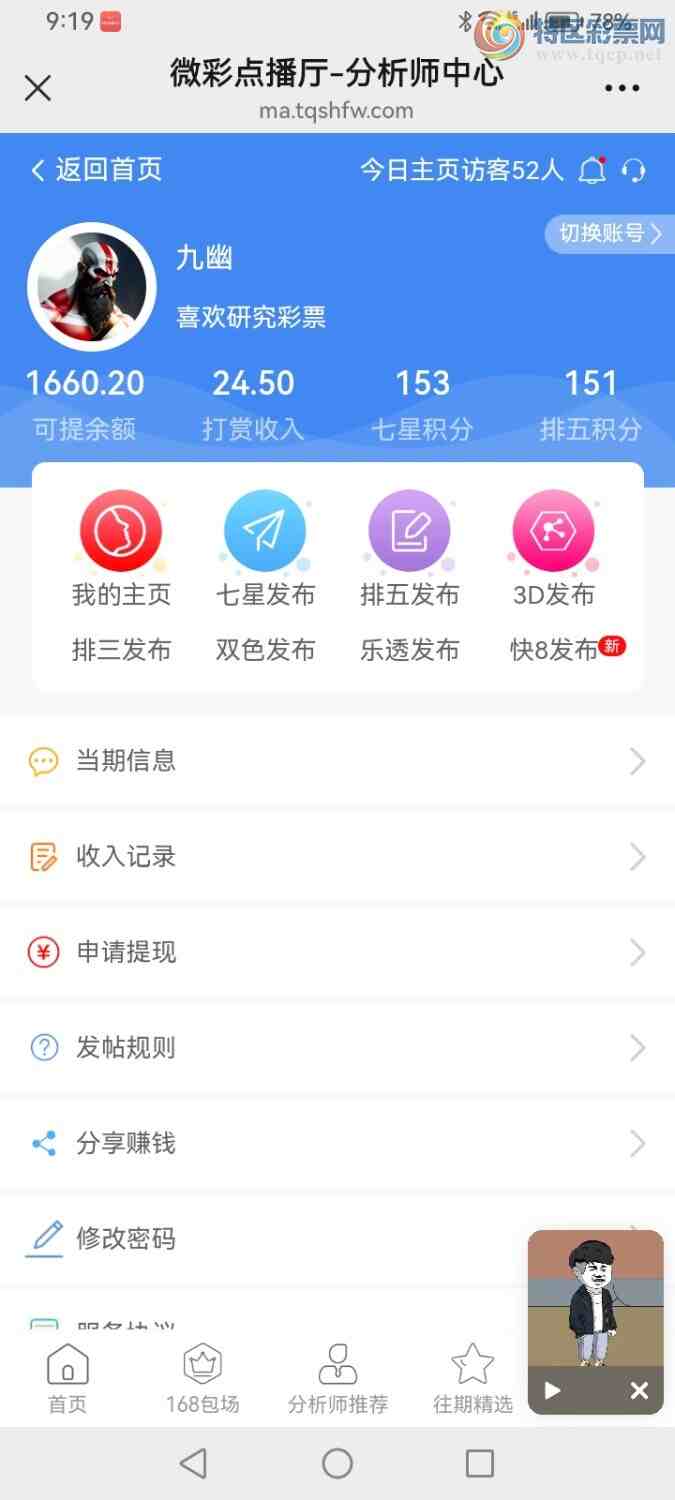Open 我的主页 shortcut

pyautogui.click(x=121, y=550)
